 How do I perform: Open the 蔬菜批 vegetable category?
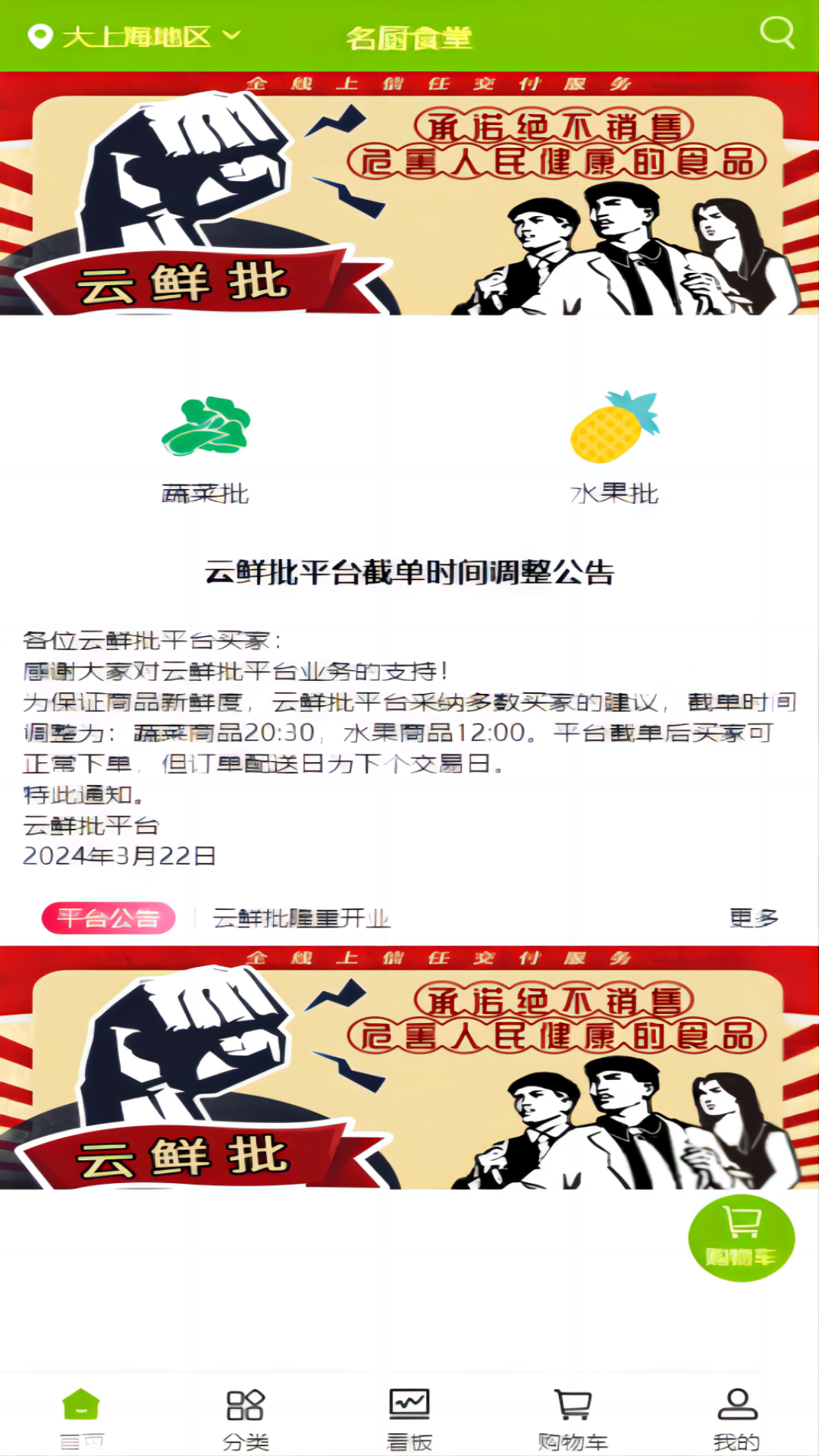206,449
